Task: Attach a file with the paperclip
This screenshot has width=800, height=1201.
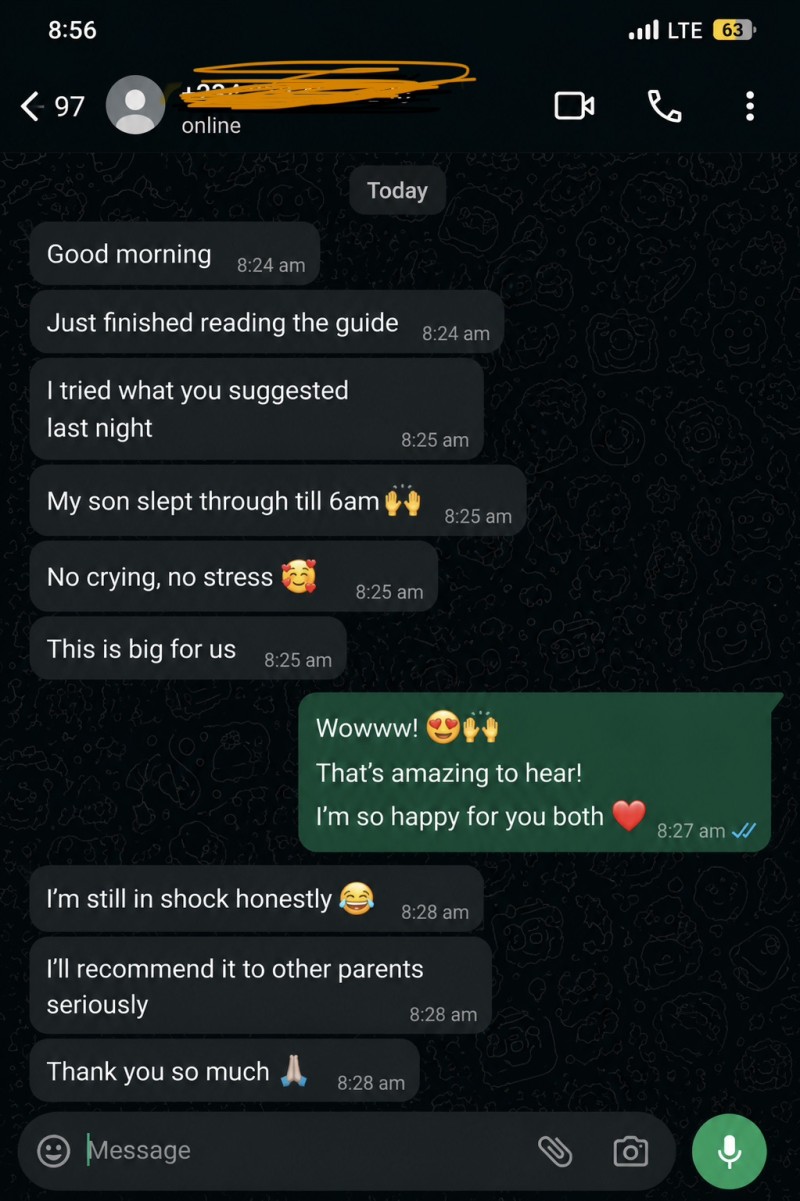Action: click(555, 1151)
